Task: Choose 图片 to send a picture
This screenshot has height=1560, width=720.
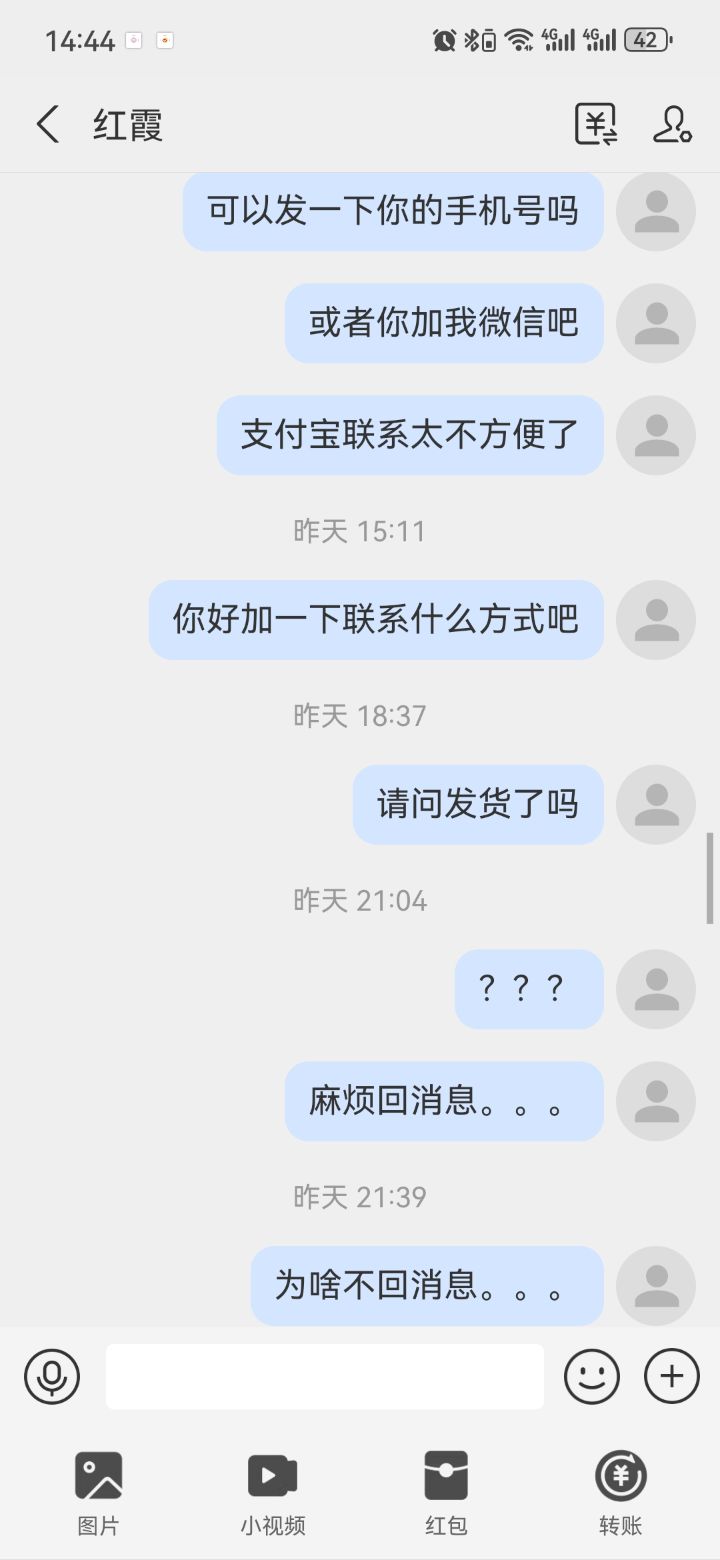Action: pos(98,1493)
